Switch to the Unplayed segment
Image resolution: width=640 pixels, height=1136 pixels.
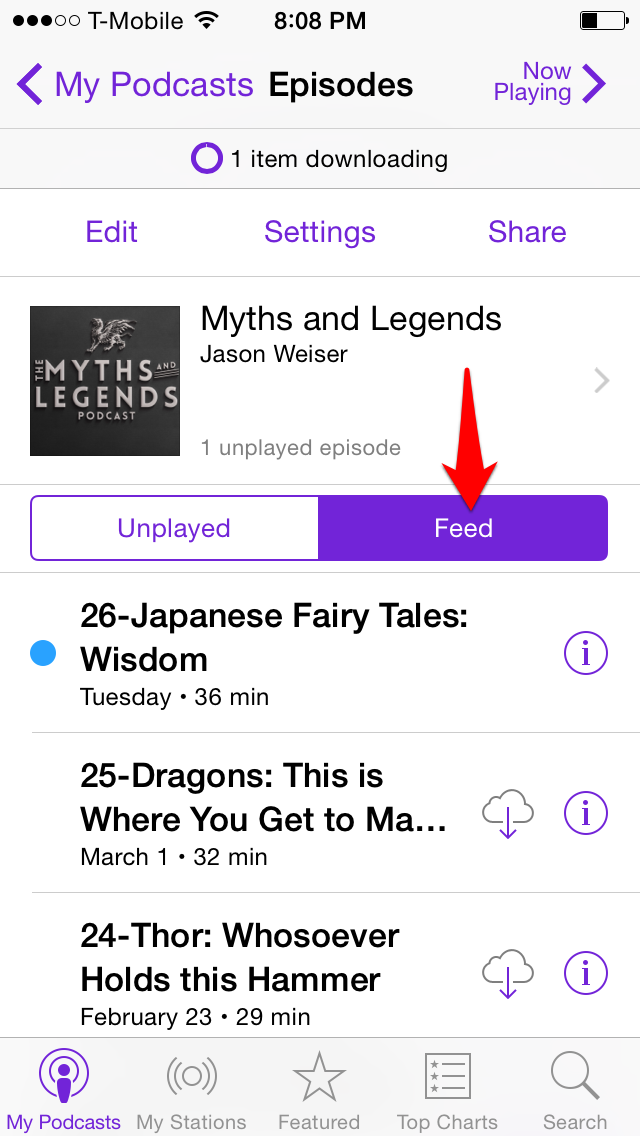pyautogui.click(x=174, y=528)
